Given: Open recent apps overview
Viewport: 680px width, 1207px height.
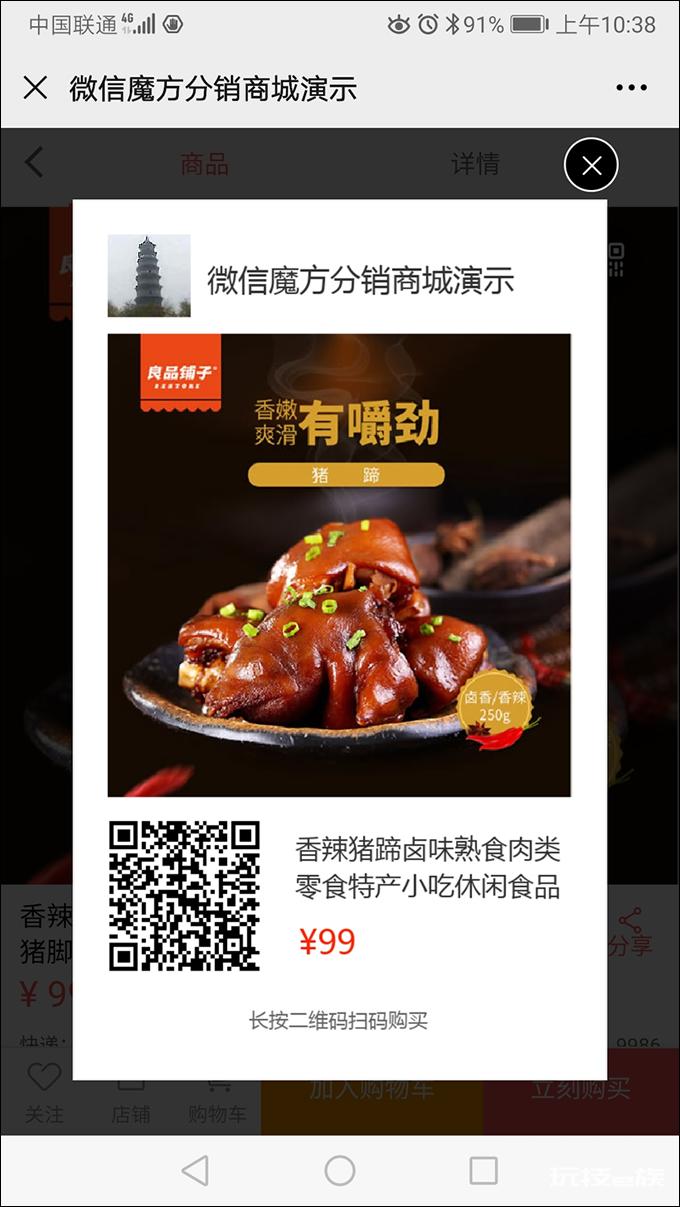Looking at the screenshot, I should (483, 1170).
